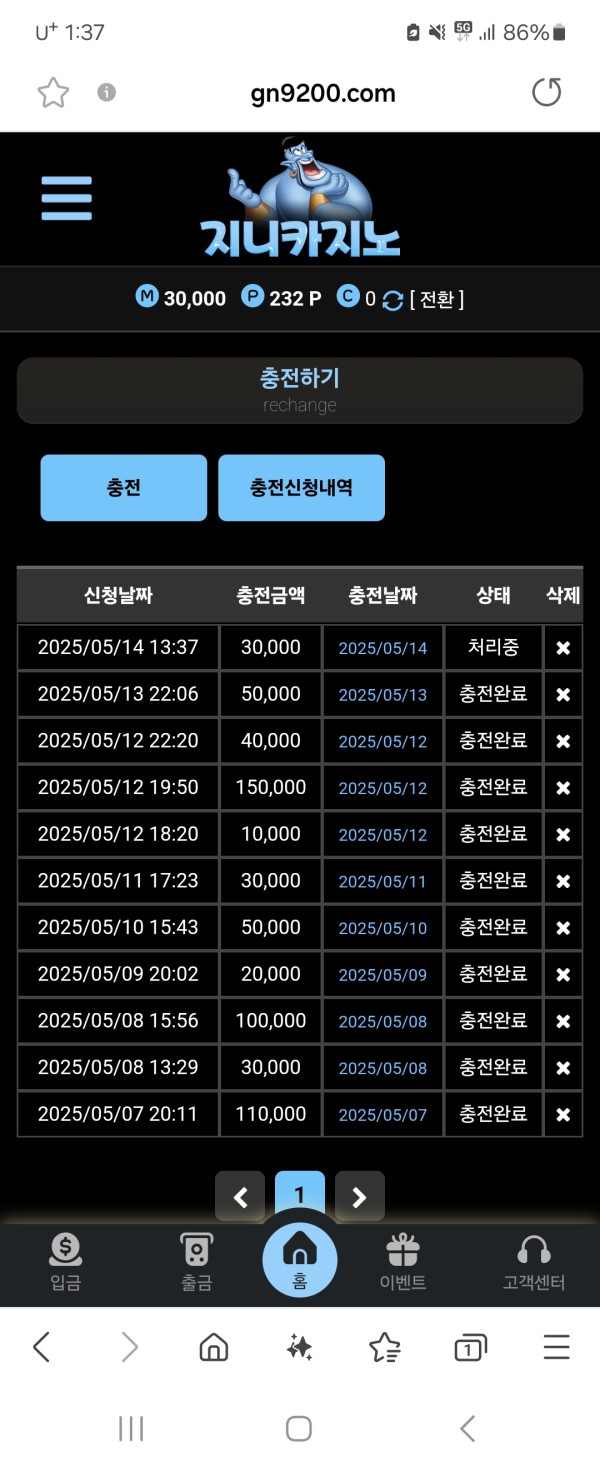Screen dimensions: 600x1467
Task: Refresh the coin balance icon
Action: pyautogui.click(x=392, y=300)
